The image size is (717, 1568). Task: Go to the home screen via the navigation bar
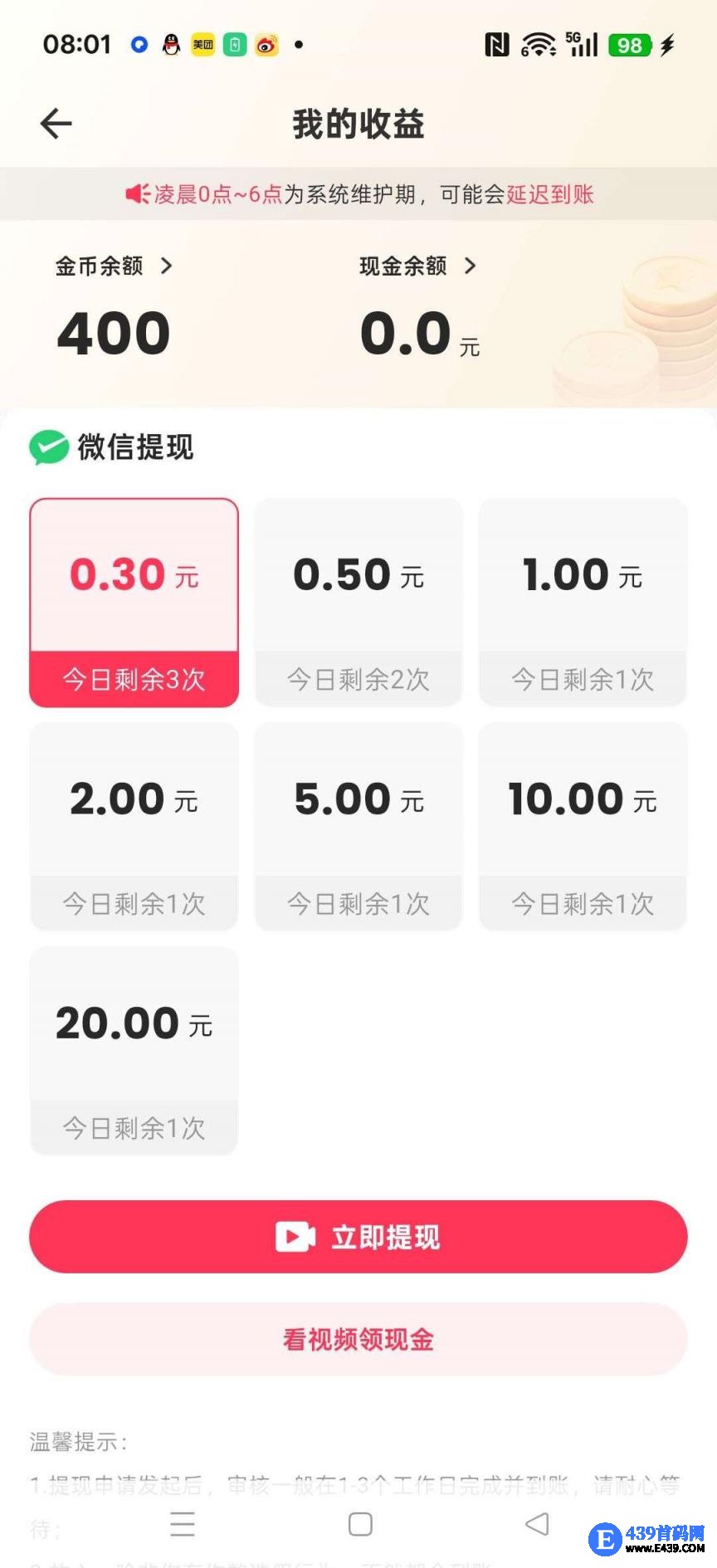tap(360, 1524)
